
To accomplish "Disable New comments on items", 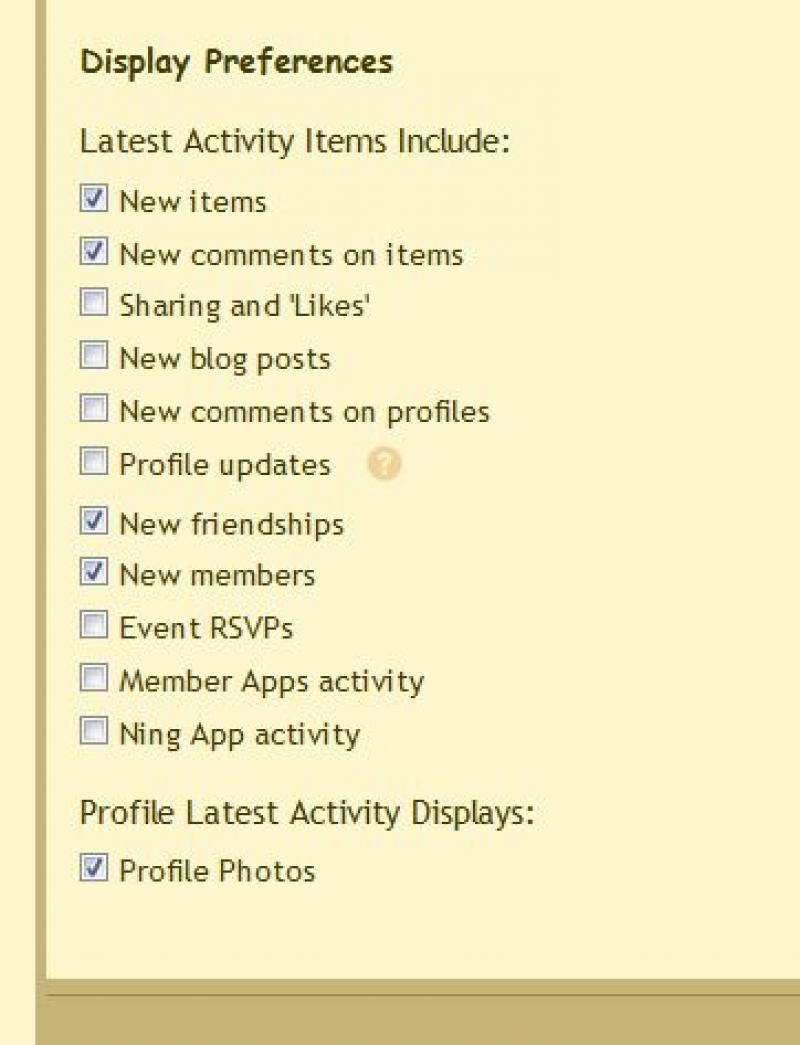I will [94, 253].
